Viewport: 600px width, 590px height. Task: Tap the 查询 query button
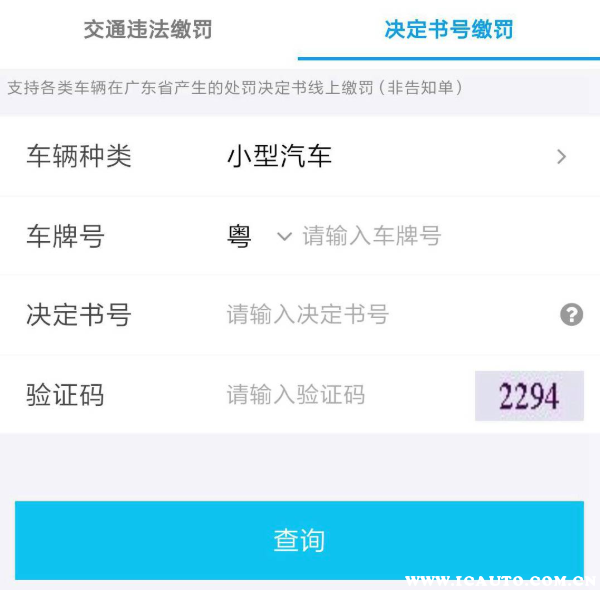[299, 541]
